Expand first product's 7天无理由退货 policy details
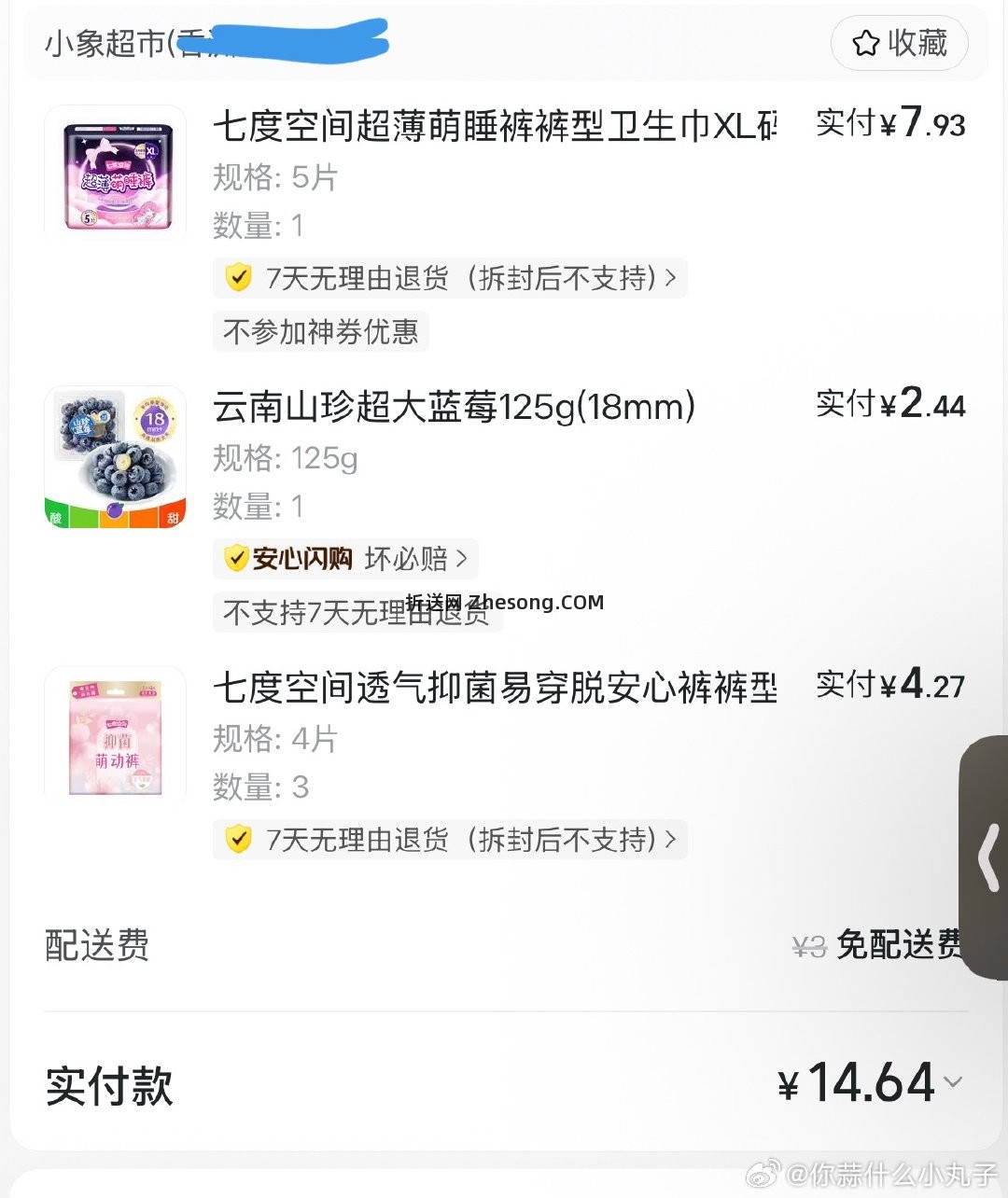The height and width of the screenshot is (1198, 1008). point(671,277)
